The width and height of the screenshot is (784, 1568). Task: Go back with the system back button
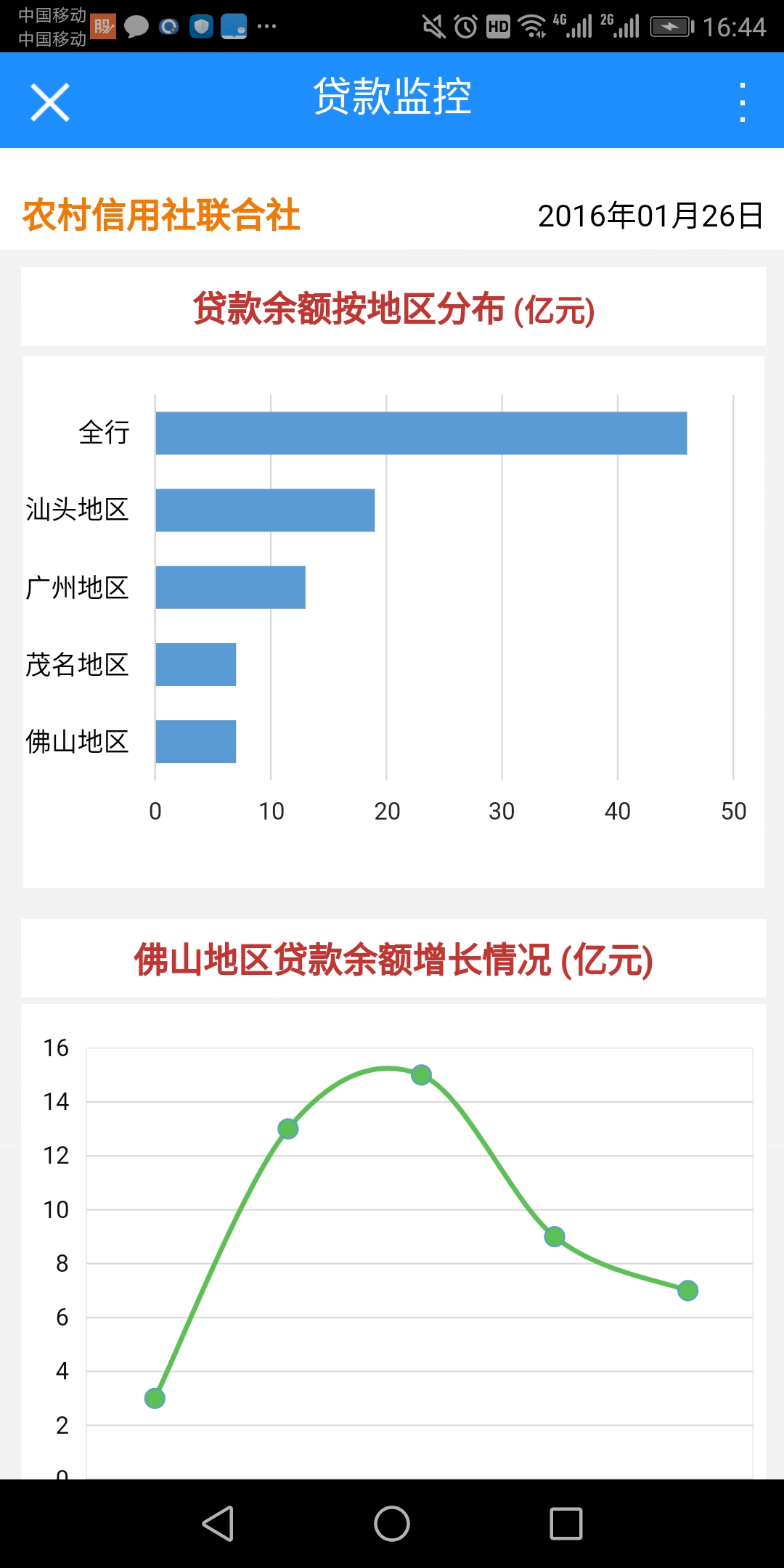pyautogui.click(x=218, y=1523)
